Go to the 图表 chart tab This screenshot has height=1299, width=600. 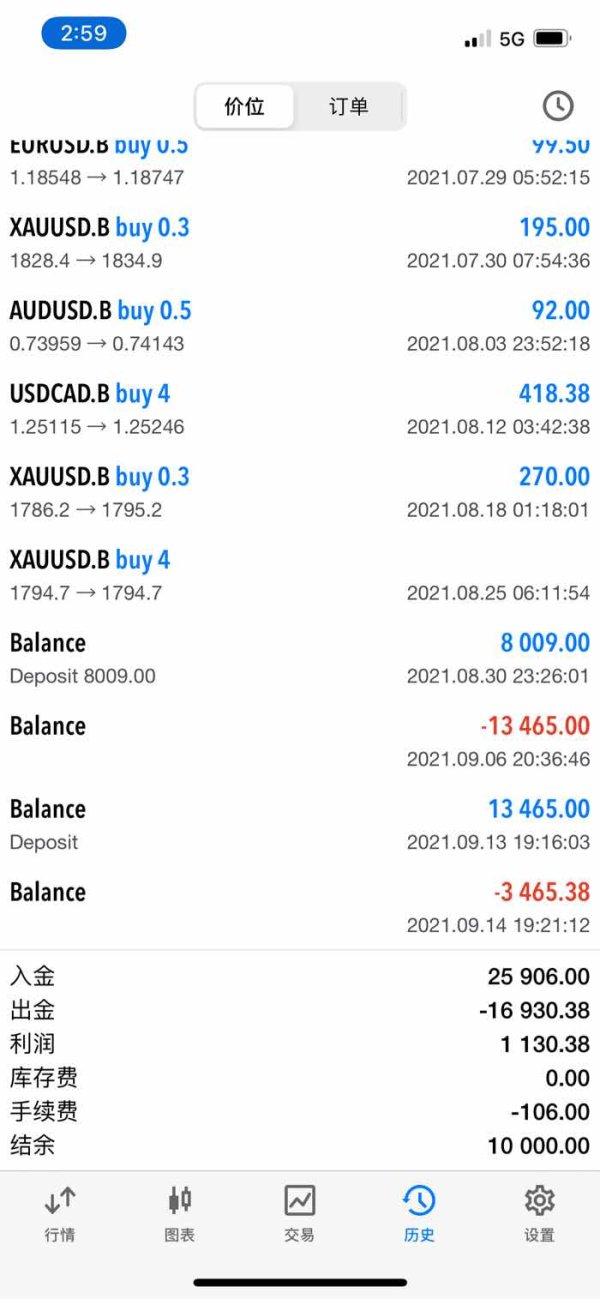coord(180,1214)
